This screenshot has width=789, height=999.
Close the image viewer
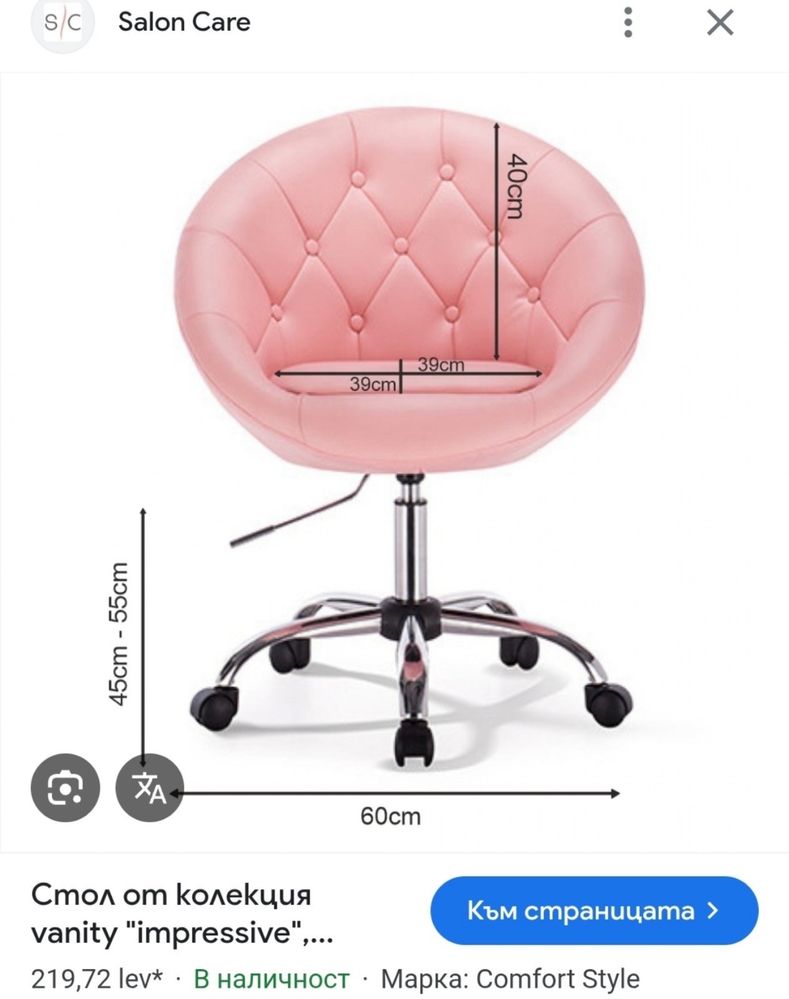720,22
